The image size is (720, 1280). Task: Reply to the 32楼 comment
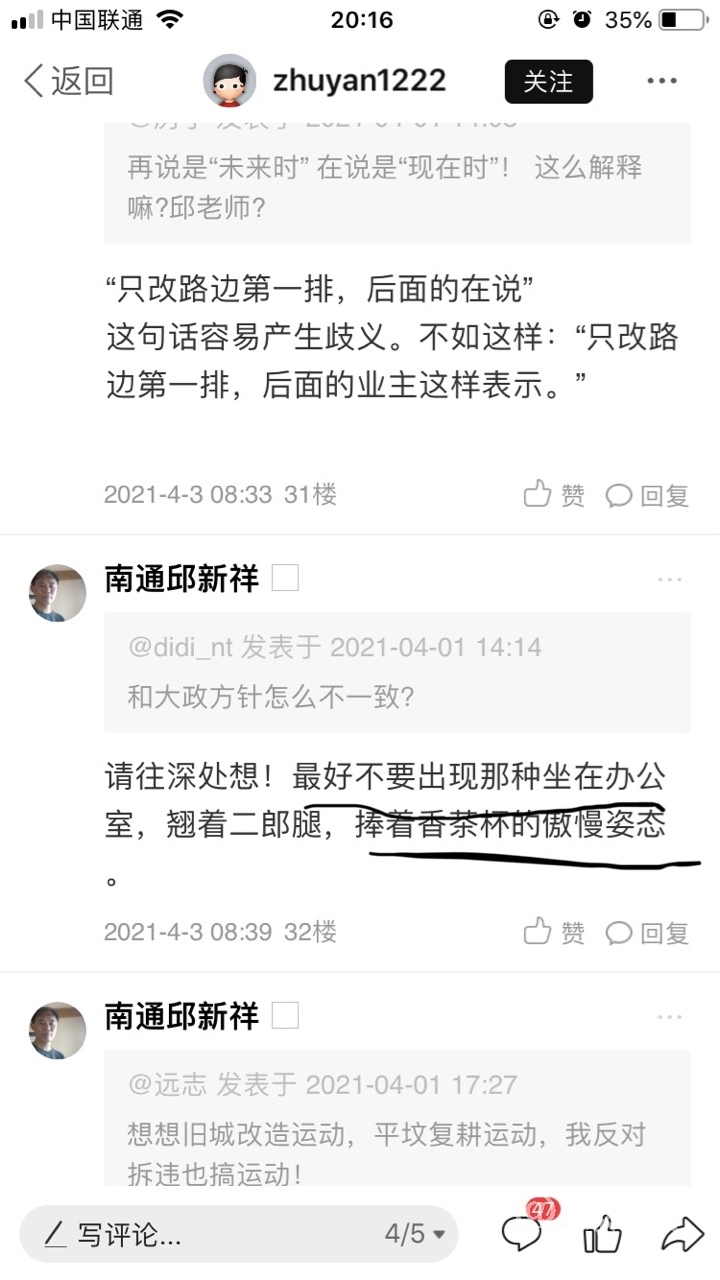tap(648, 932)
